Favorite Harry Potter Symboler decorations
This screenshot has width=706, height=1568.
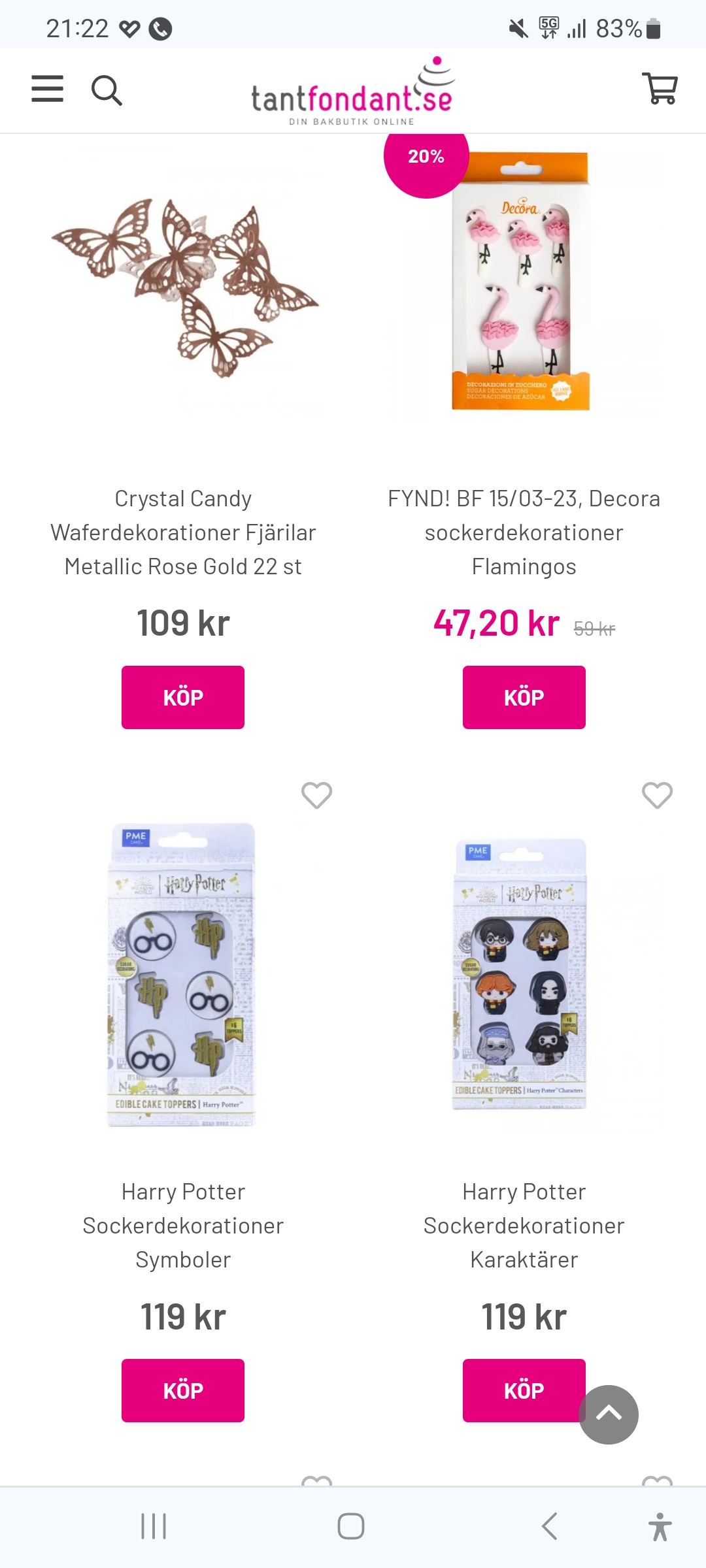click(x=316, y=795)
